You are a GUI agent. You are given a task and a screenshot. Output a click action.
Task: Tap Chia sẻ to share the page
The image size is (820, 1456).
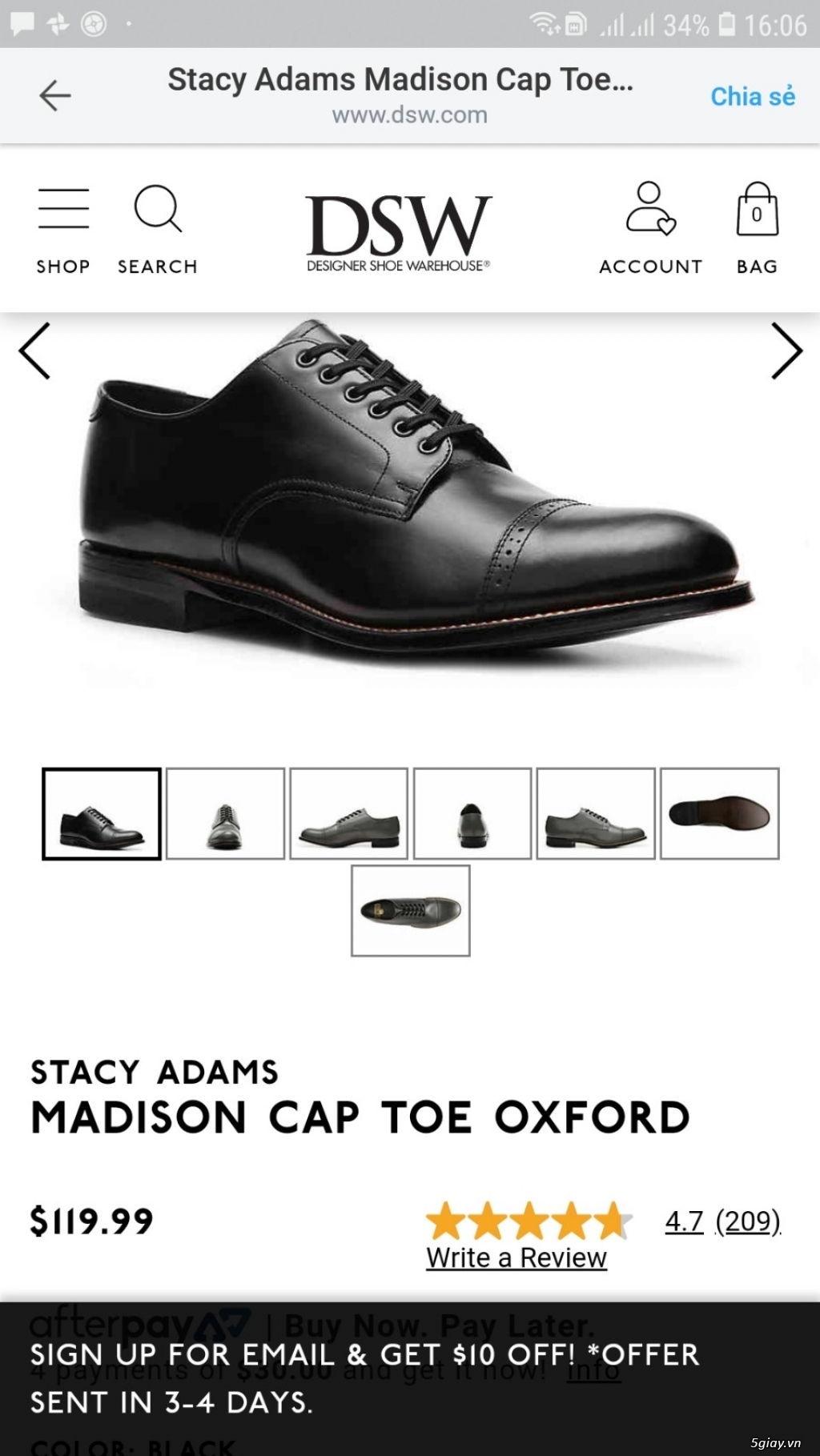coord(753,96)
